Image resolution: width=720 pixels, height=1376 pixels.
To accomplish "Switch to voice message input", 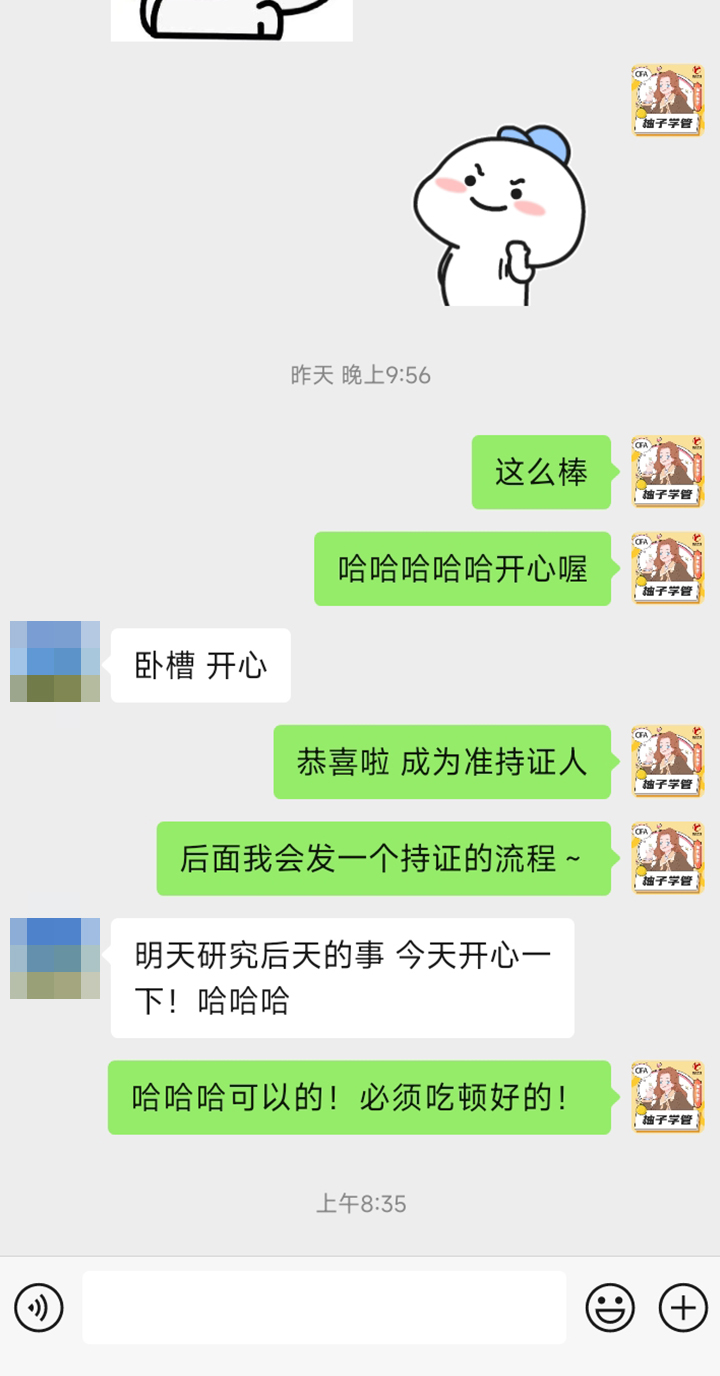I will (39, 1307).
